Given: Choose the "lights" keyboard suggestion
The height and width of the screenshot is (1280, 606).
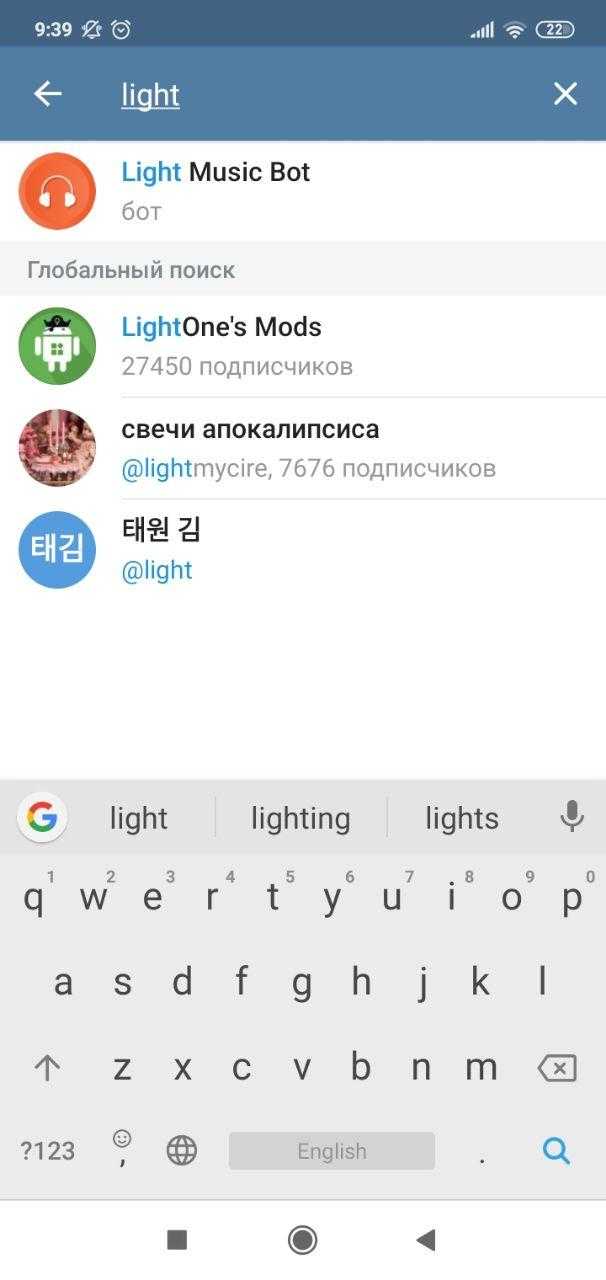Looking at the screenshot, I should click(x=461, y=818).
